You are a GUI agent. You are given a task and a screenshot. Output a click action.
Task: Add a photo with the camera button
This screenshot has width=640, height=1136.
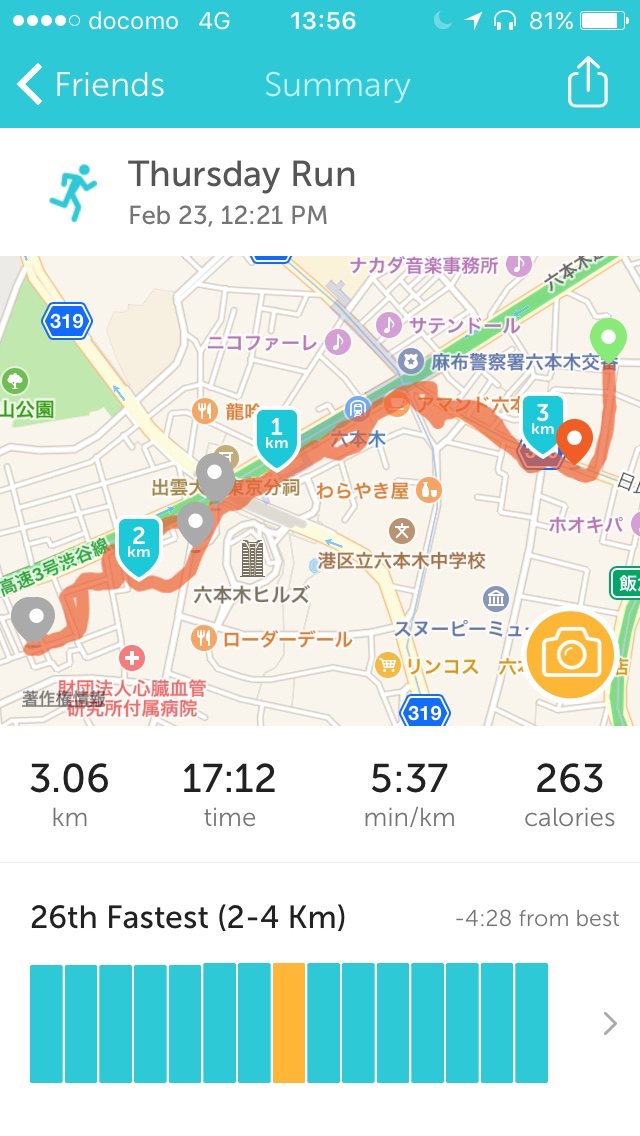pyautogui.click(x=570, y=654)
